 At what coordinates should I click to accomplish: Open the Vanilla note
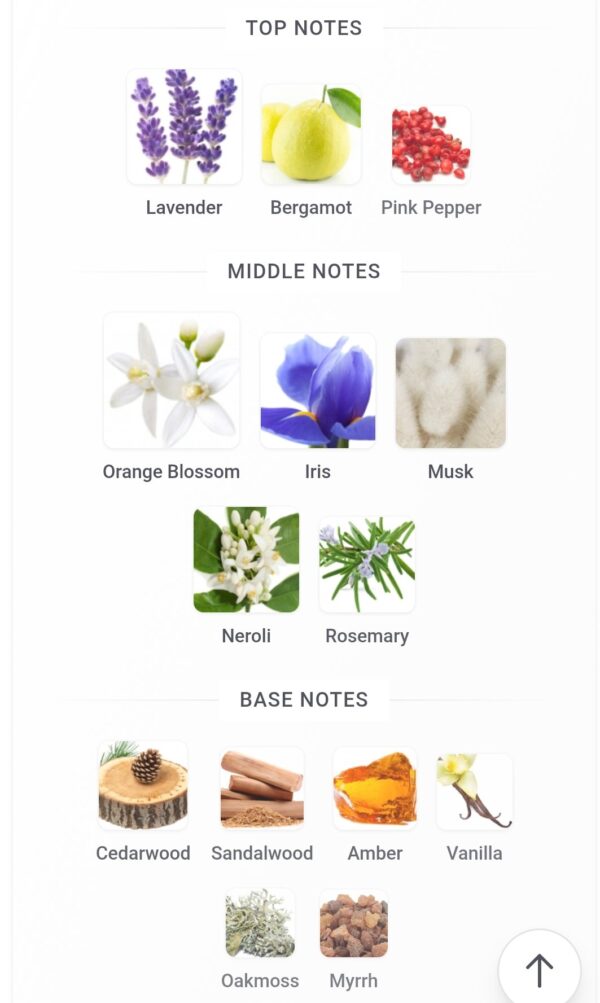474,791
